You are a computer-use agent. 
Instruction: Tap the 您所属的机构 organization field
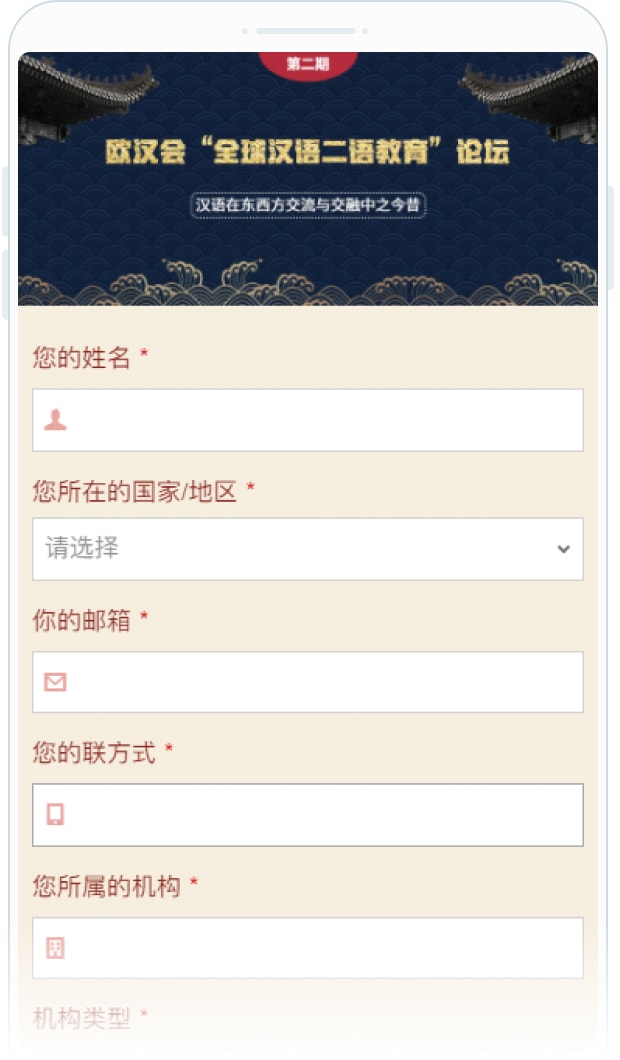click(x=308, y=948)
